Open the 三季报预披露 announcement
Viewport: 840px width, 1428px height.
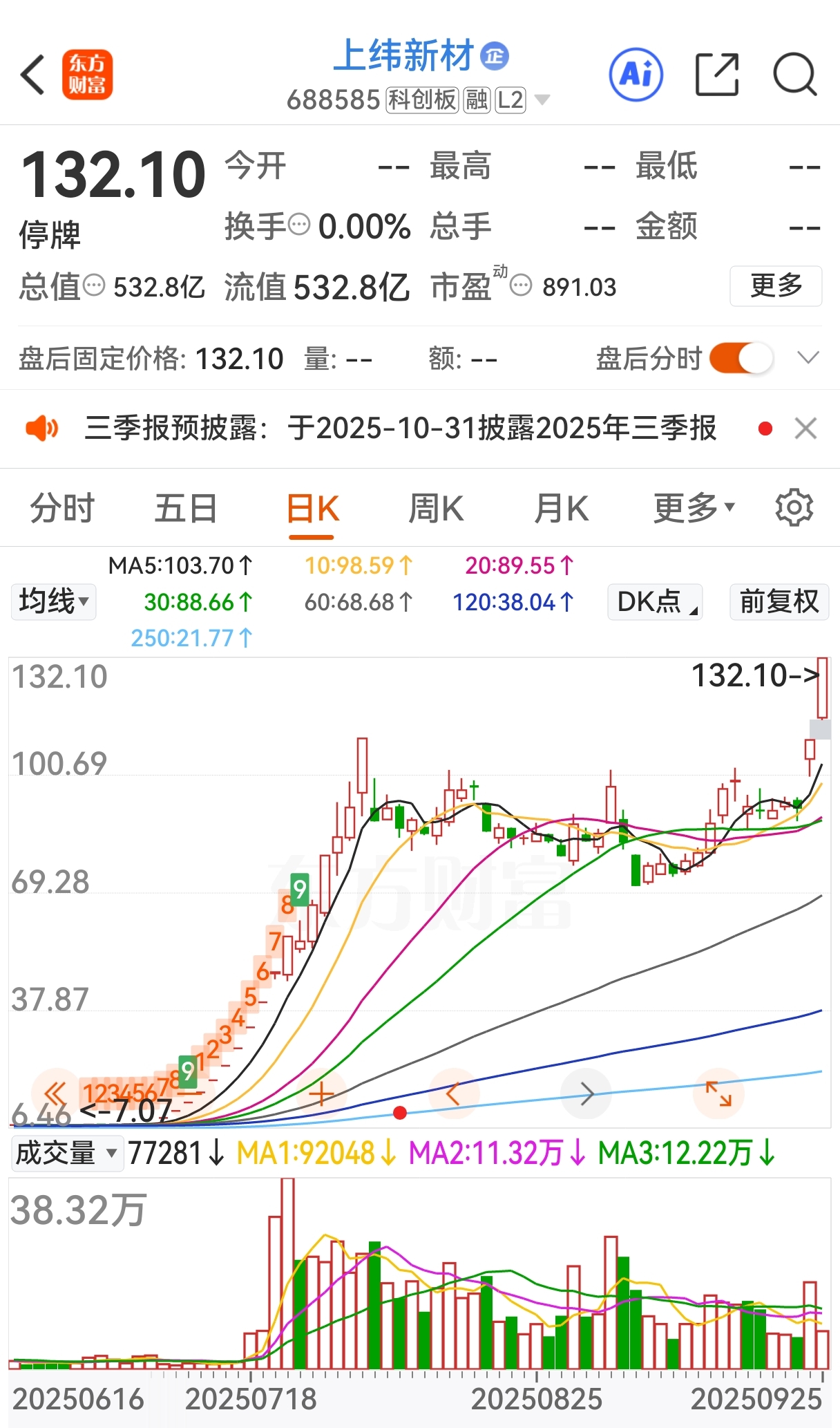click(400, 429)
